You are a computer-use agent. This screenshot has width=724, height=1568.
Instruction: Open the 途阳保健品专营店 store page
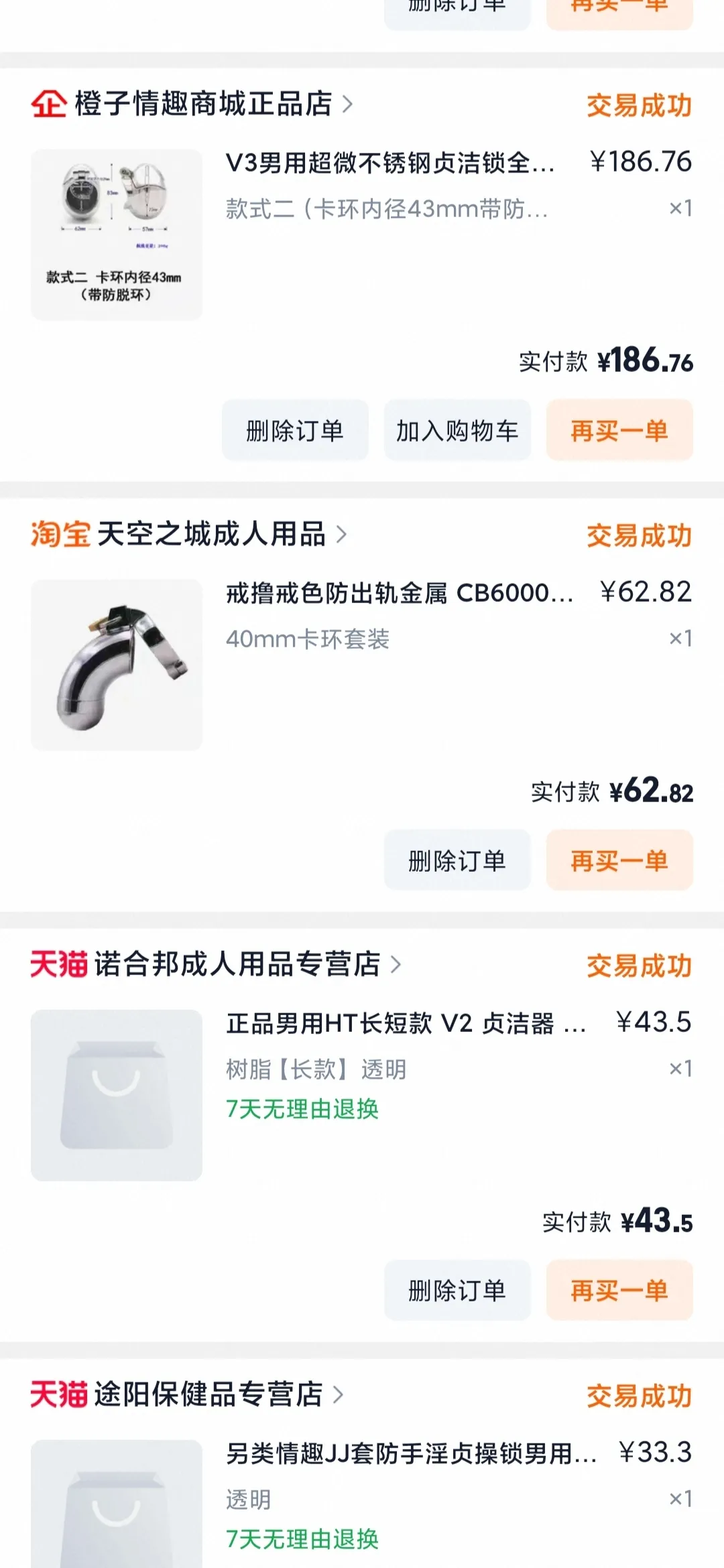pos(208,1395)
